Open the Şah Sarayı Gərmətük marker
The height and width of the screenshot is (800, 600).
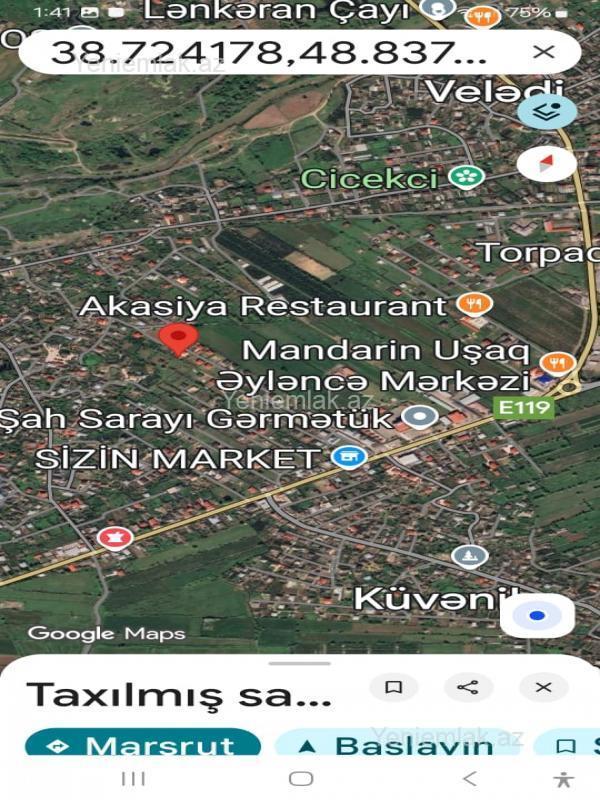(419, 417)
